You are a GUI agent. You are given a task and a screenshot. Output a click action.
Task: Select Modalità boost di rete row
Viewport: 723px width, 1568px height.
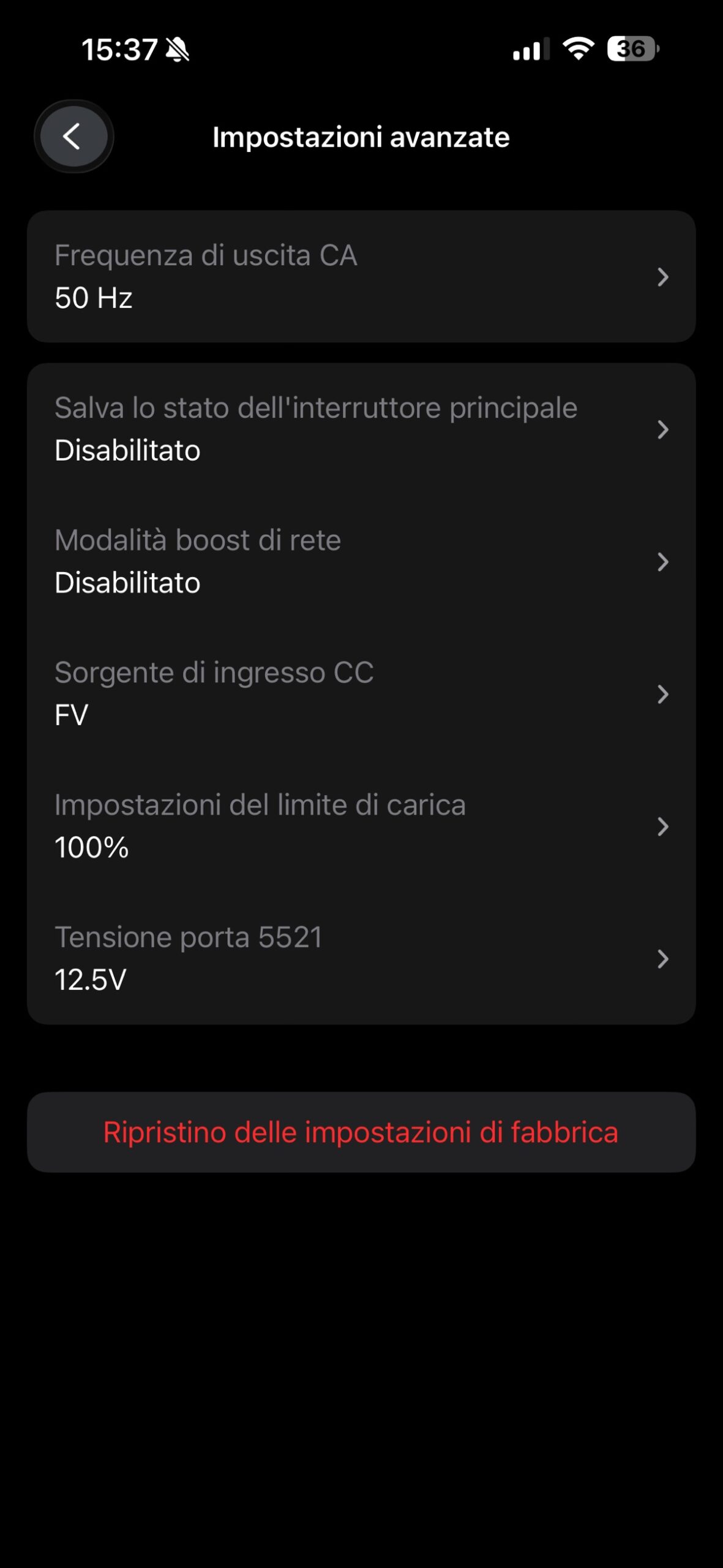click(x=361, y=561)
